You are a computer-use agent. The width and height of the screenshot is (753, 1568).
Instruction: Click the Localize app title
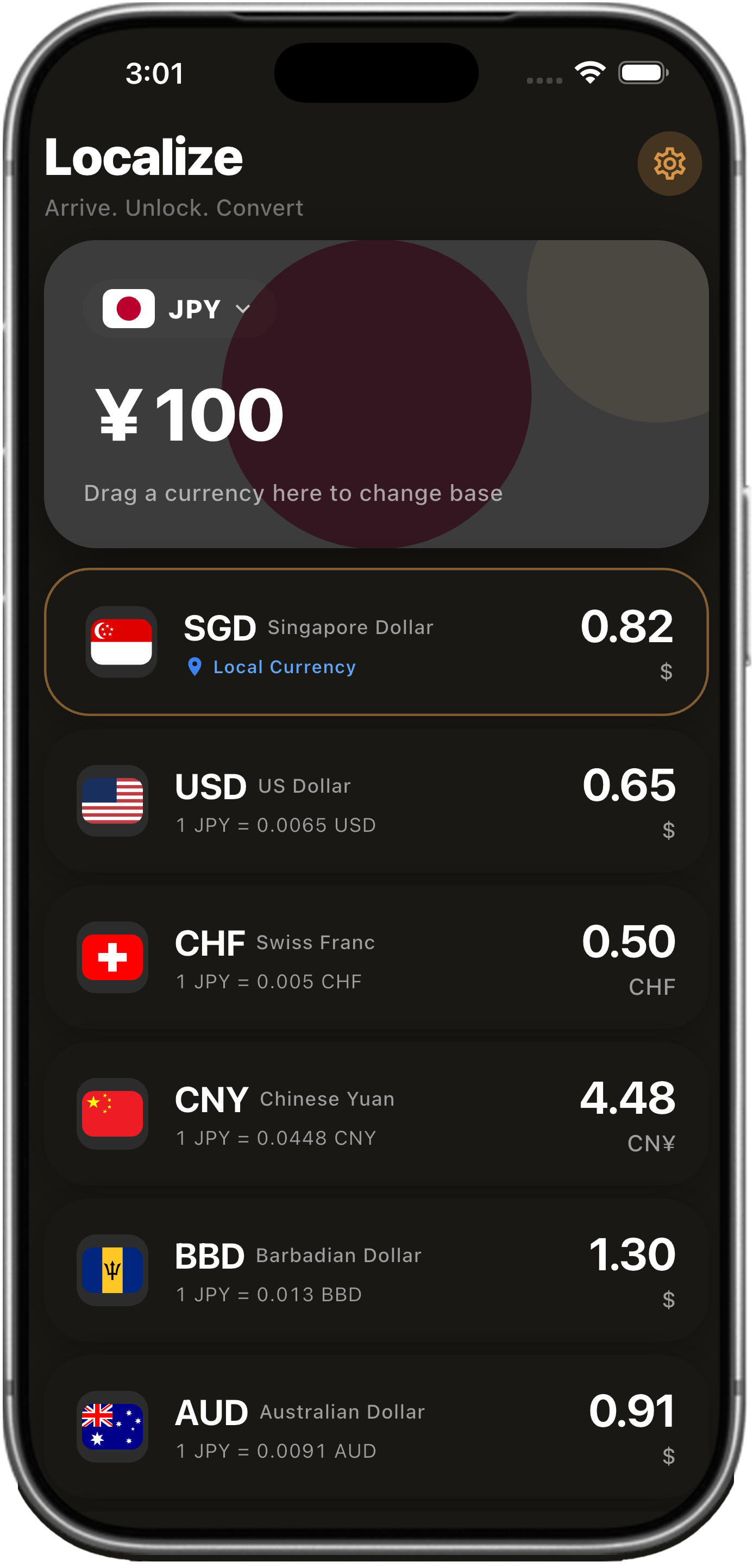(x=145, y=157)
